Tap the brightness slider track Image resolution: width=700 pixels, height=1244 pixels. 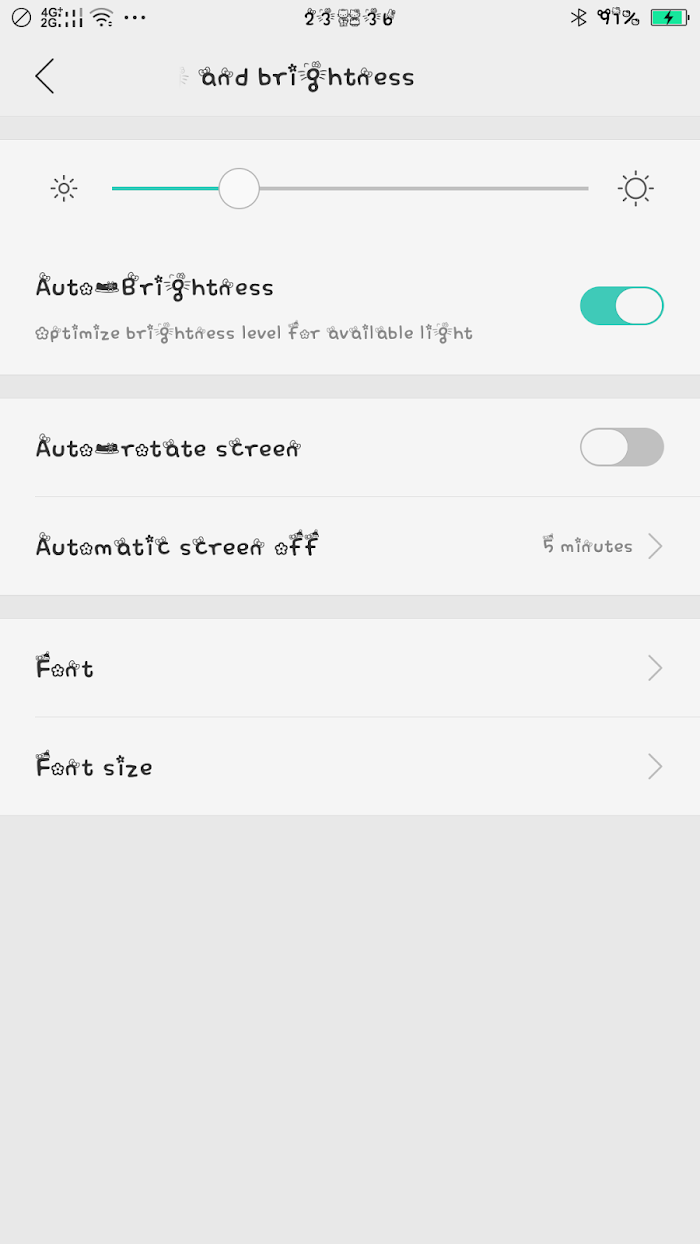coord(350,188)
